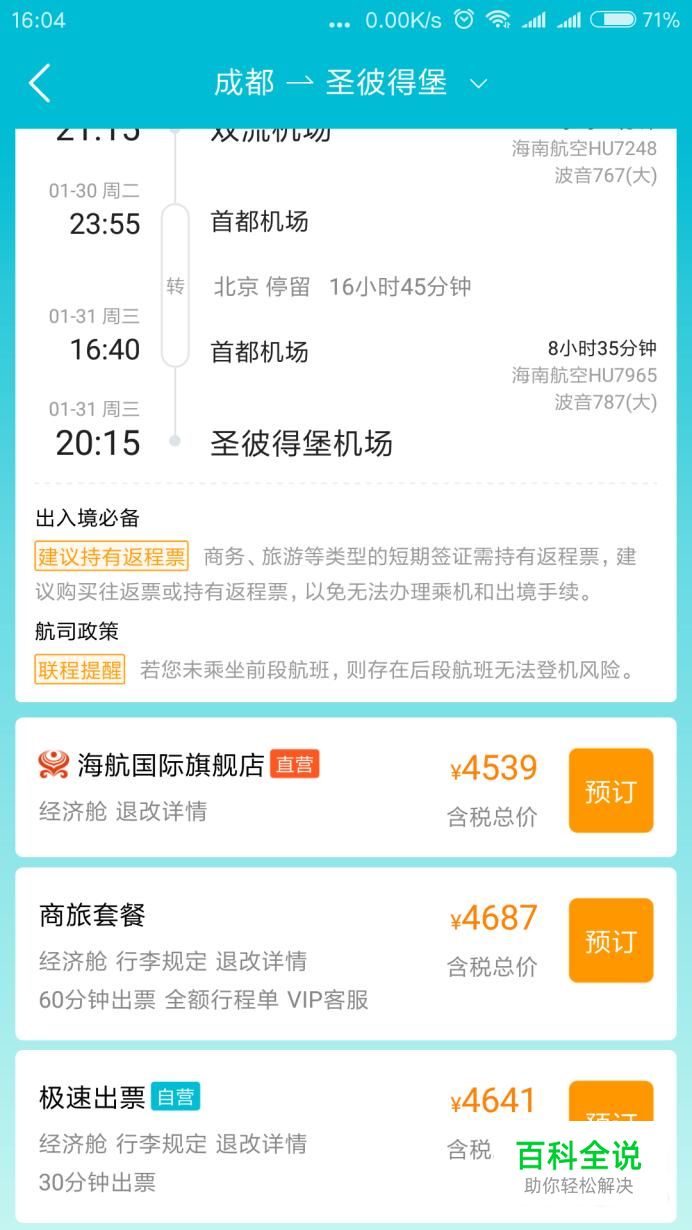This screenshot has height=1230, width=692.
Task: Book the 商旅套餐 fare at ¥4687
Action: coord(610,941)
